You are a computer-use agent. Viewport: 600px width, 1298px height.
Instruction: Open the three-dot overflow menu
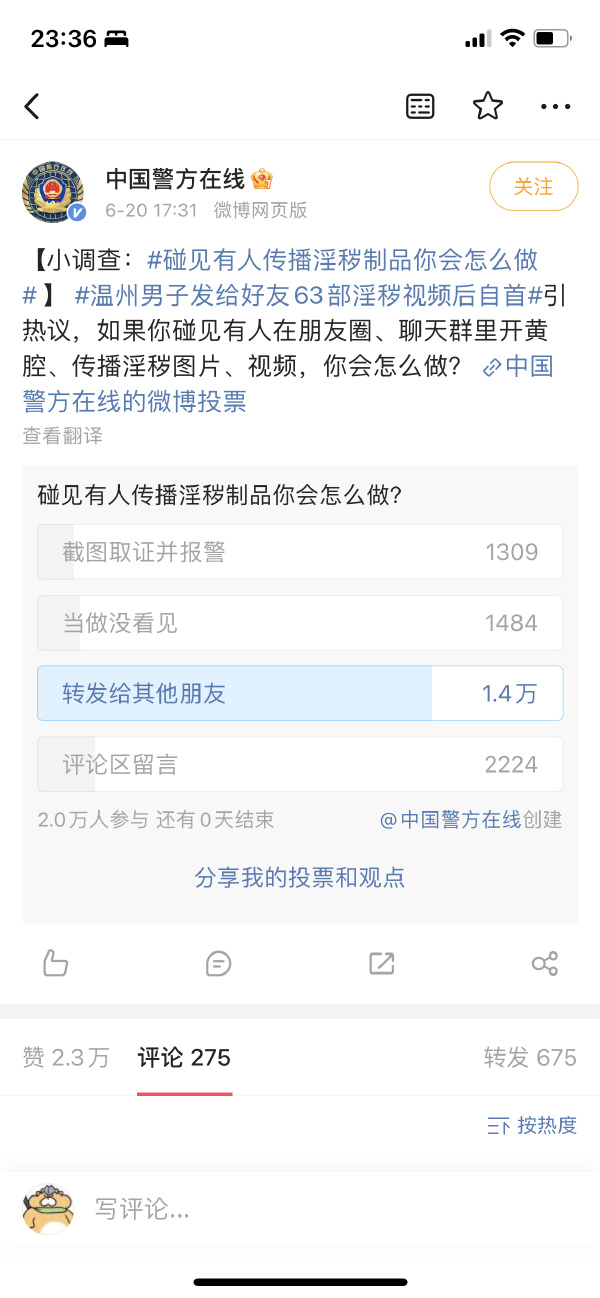click(x=555, y=106)
